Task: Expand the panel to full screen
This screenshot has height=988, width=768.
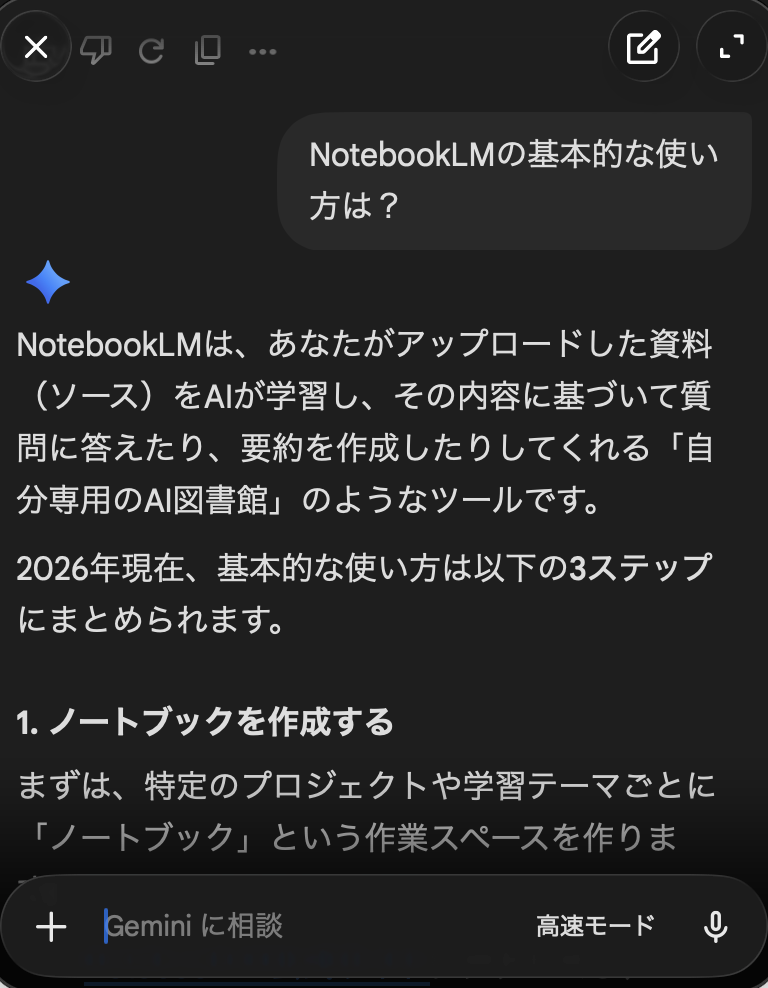Action: [x=732, y=47]
